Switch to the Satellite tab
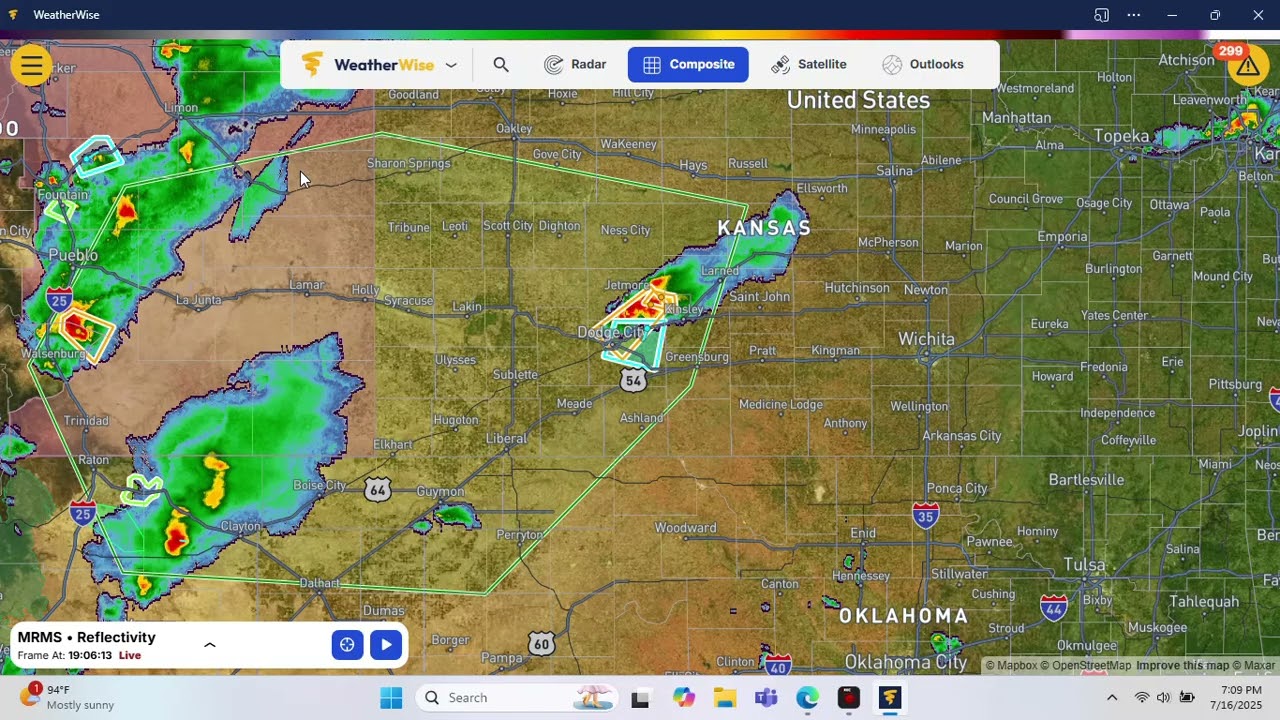This screenshot has width=1280, height=720. [808, 65]
